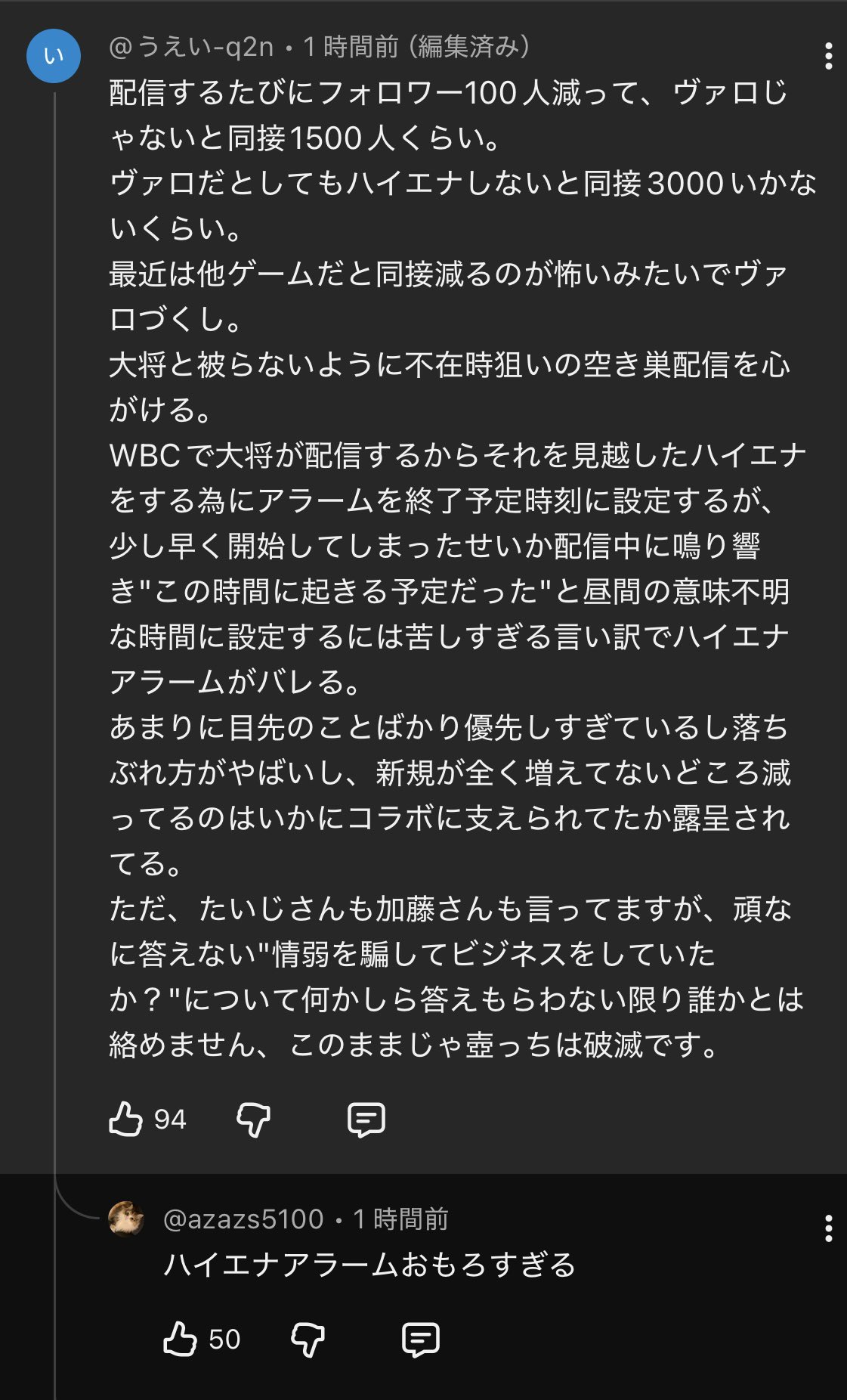Open the @うえい-q2n channel name
Viewport: 847px width, 1400px height.
tap(192, 47)
